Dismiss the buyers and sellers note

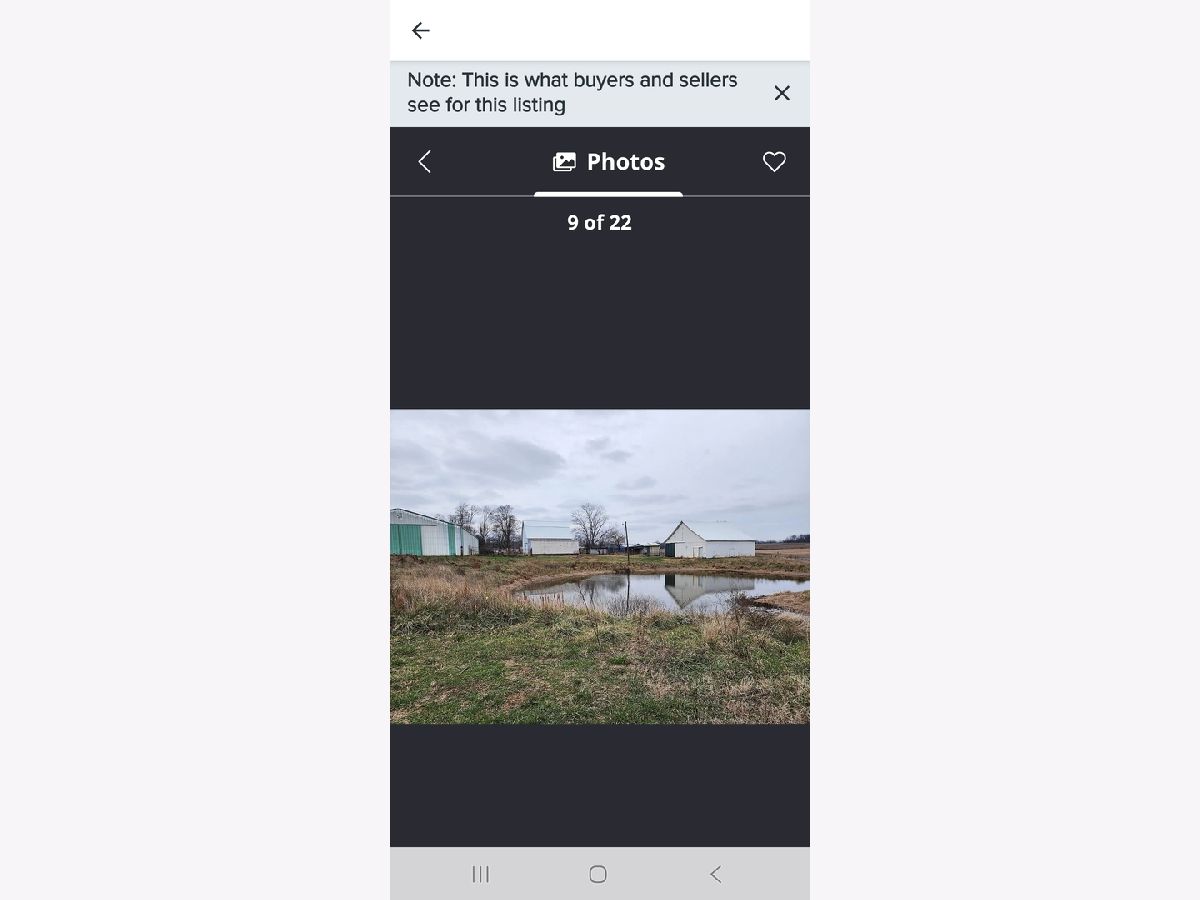click(x=782, y=93)
